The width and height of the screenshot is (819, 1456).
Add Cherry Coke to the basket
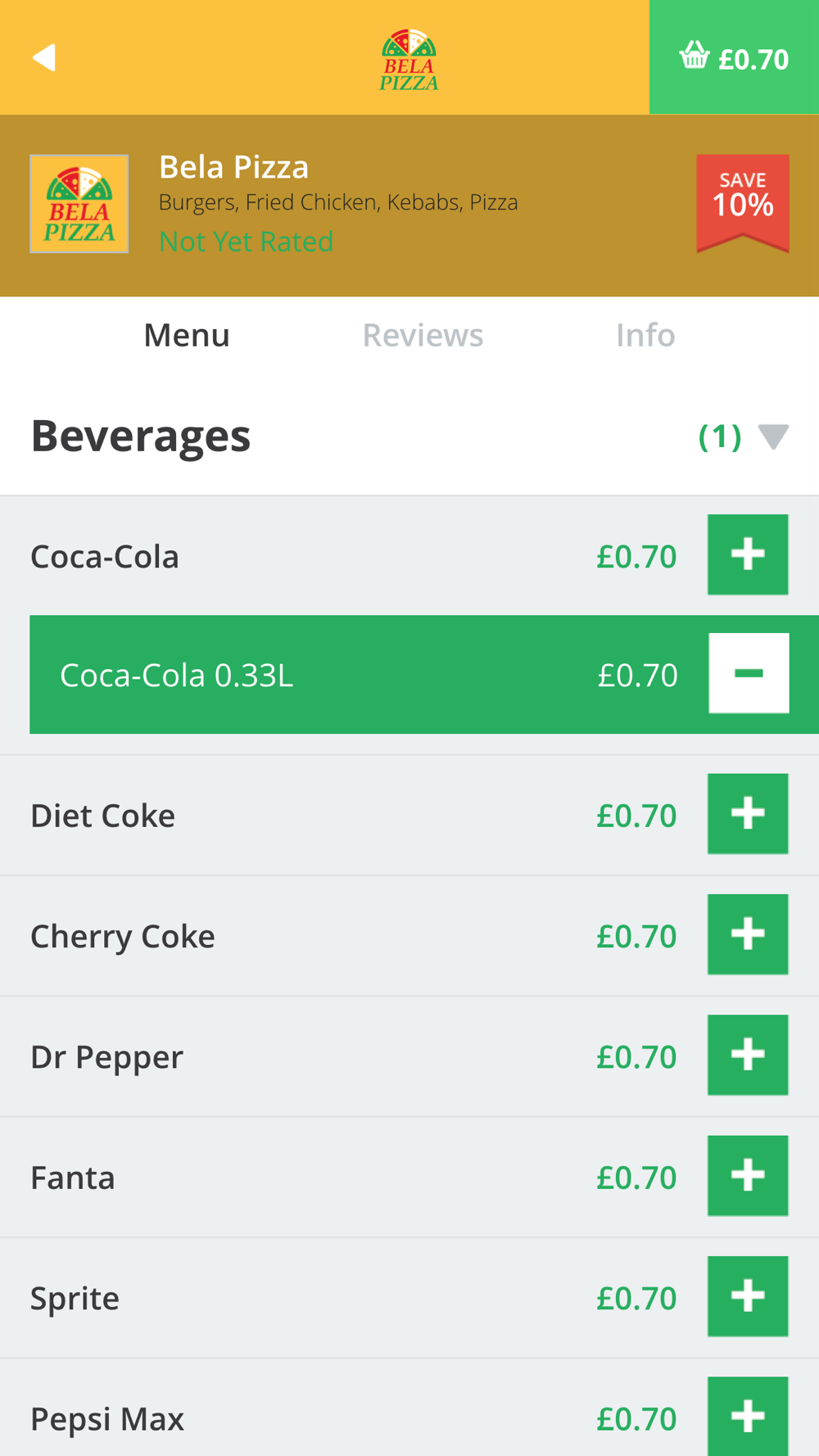pos(748,934)
